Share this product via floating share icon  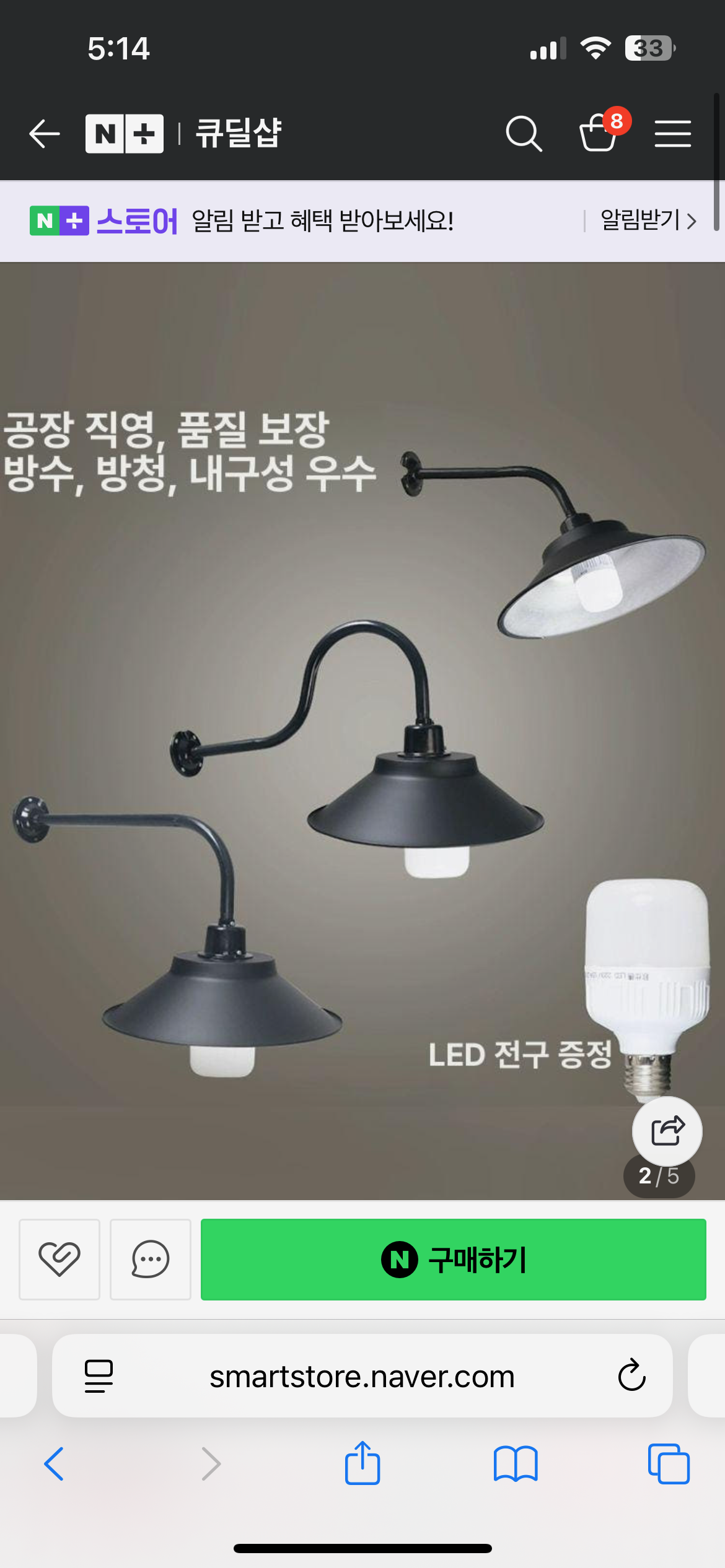(667, 1131)
